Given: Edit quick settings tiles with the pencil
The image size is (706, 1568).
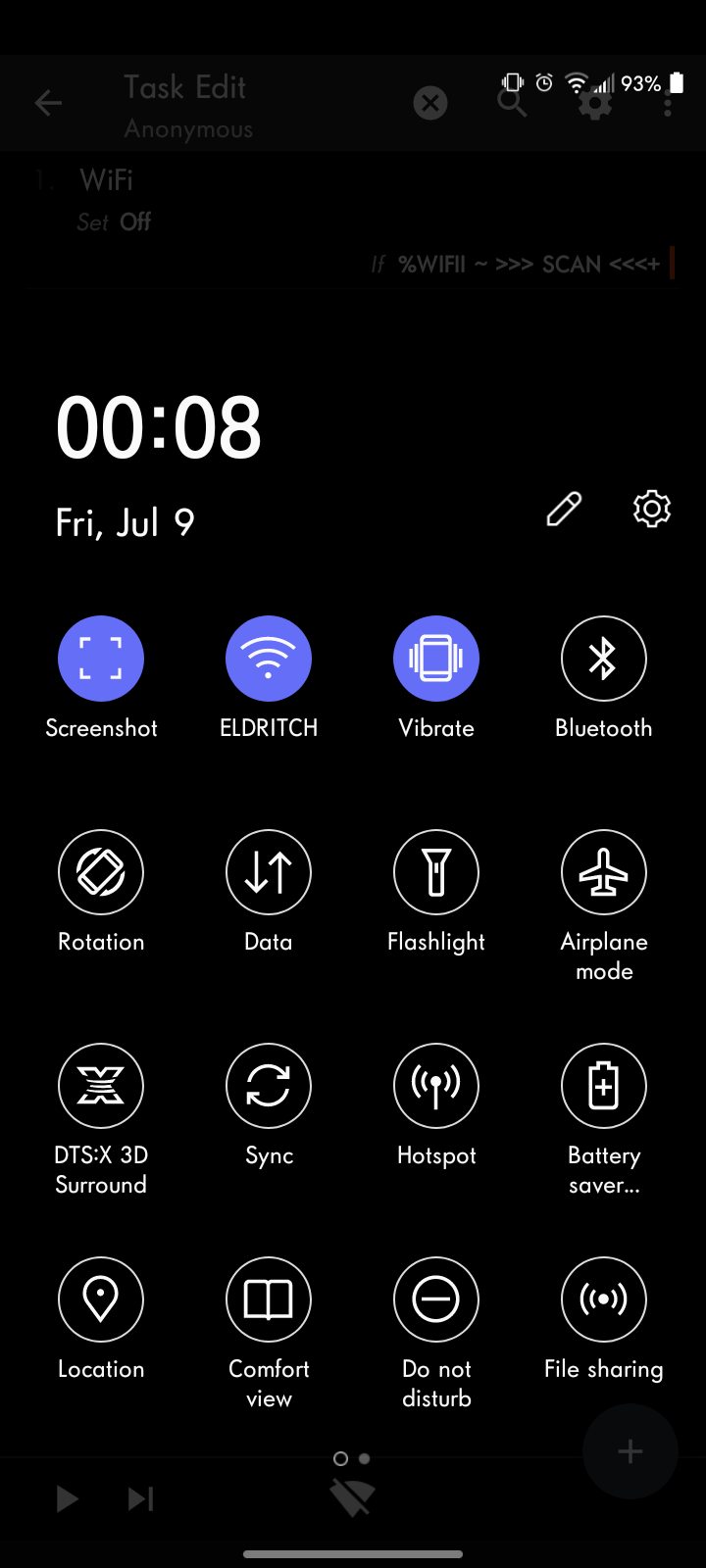Looking at the screenshot, I should [564, 509].
